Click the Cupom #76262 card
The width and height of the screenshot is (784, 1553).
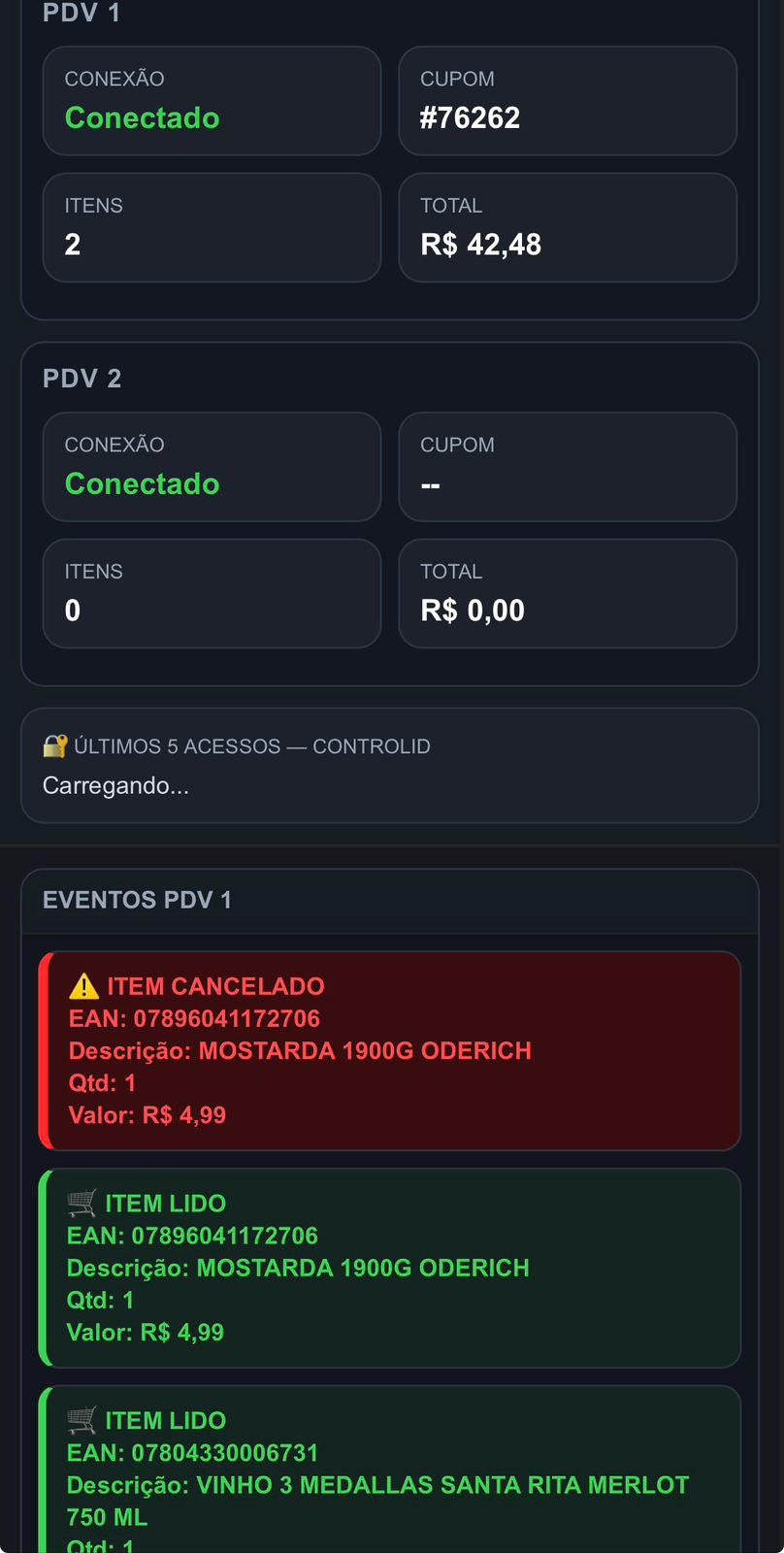click(568, 101)
